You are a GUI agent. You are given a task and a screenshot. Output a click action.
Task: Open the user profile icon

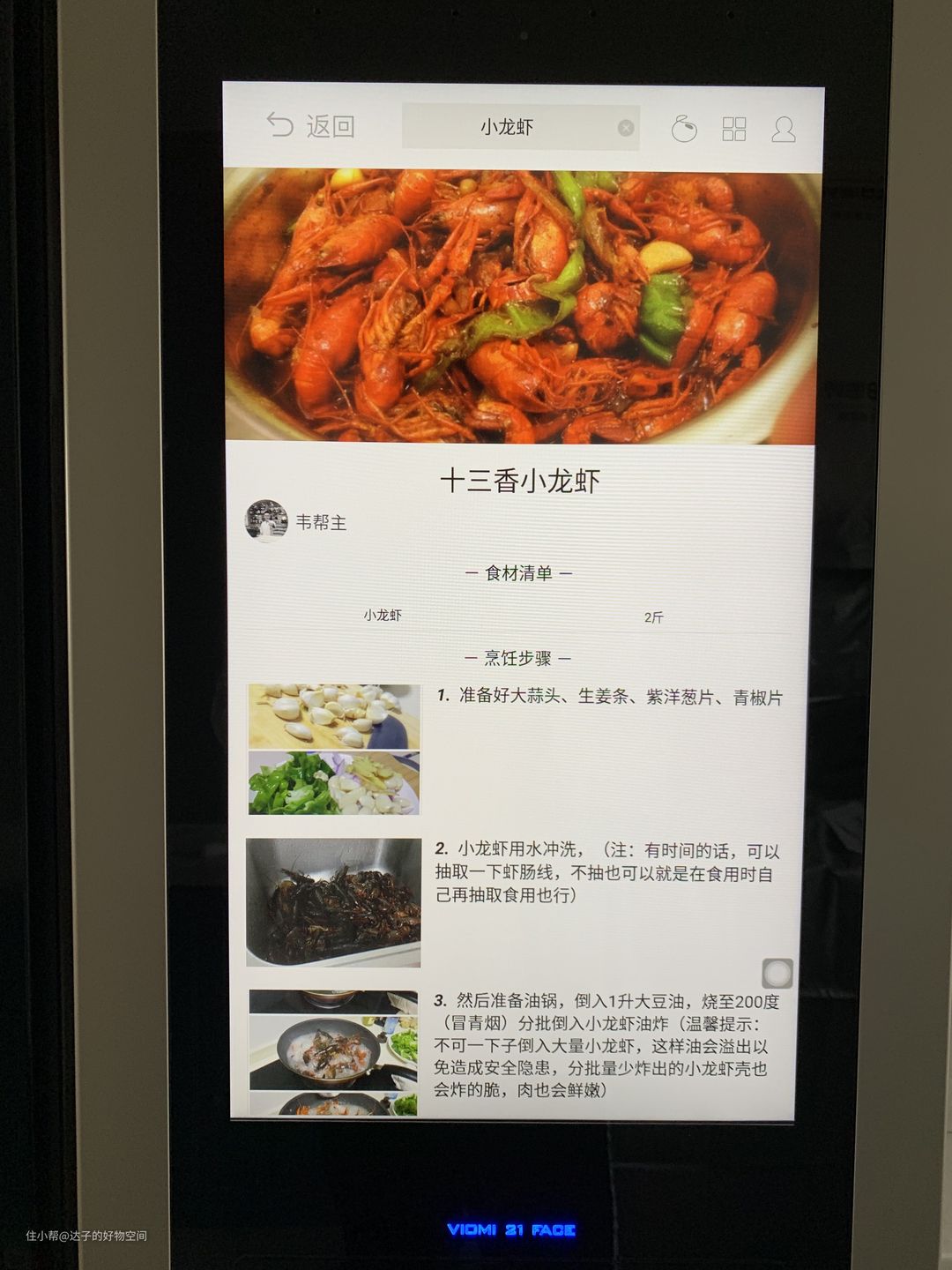784,130
